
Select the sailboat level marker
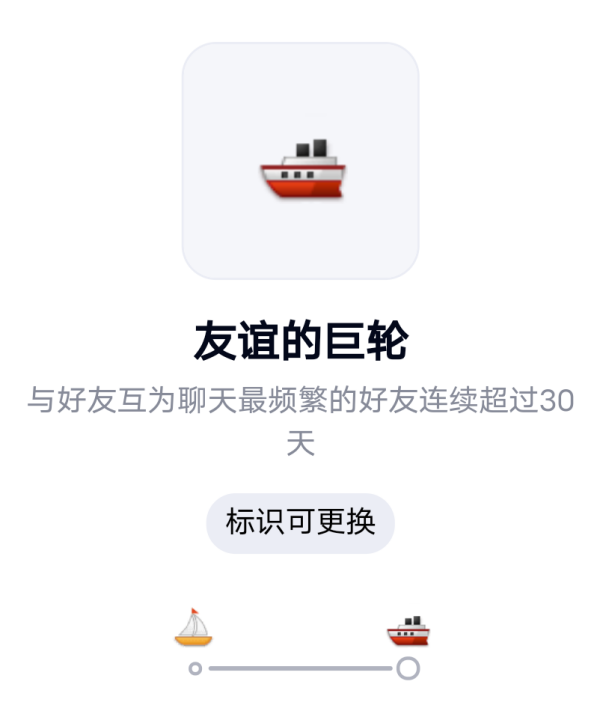coord(194,628)
